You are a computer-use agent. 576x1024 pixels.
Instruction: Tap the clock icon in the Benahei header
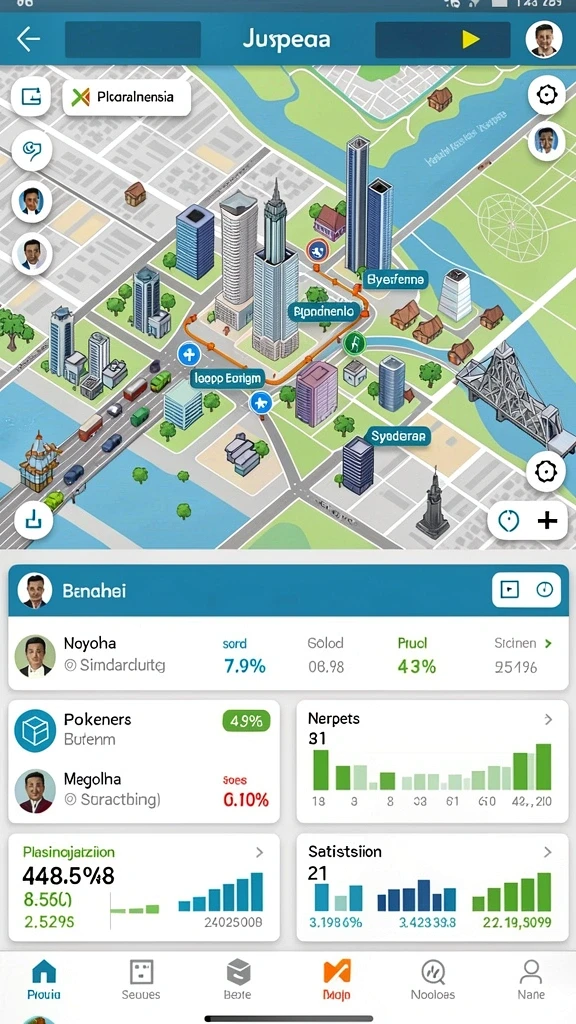coord(545,590)
